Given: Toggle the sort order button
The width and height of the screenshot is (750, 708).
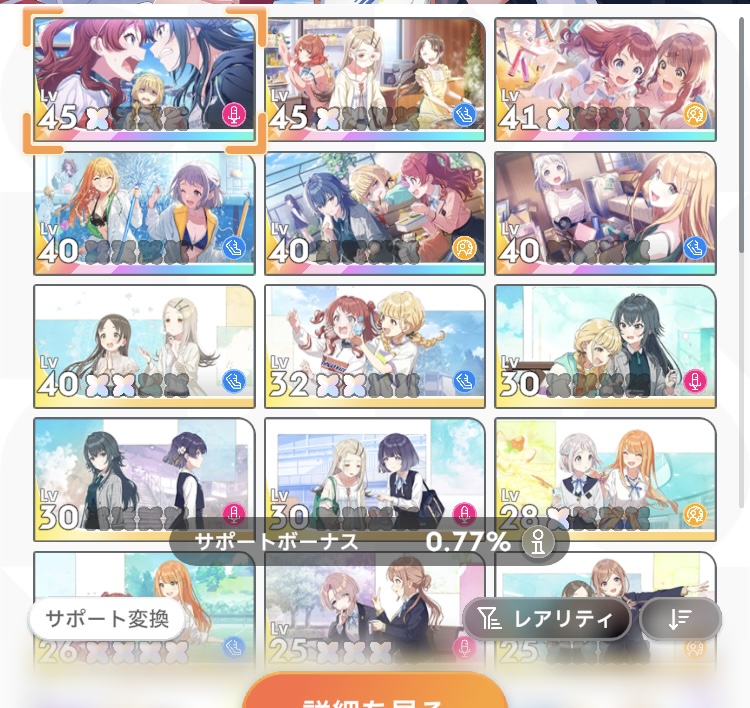Looking at the screenshot, I should pyautogui.click(x=680, y=619).
